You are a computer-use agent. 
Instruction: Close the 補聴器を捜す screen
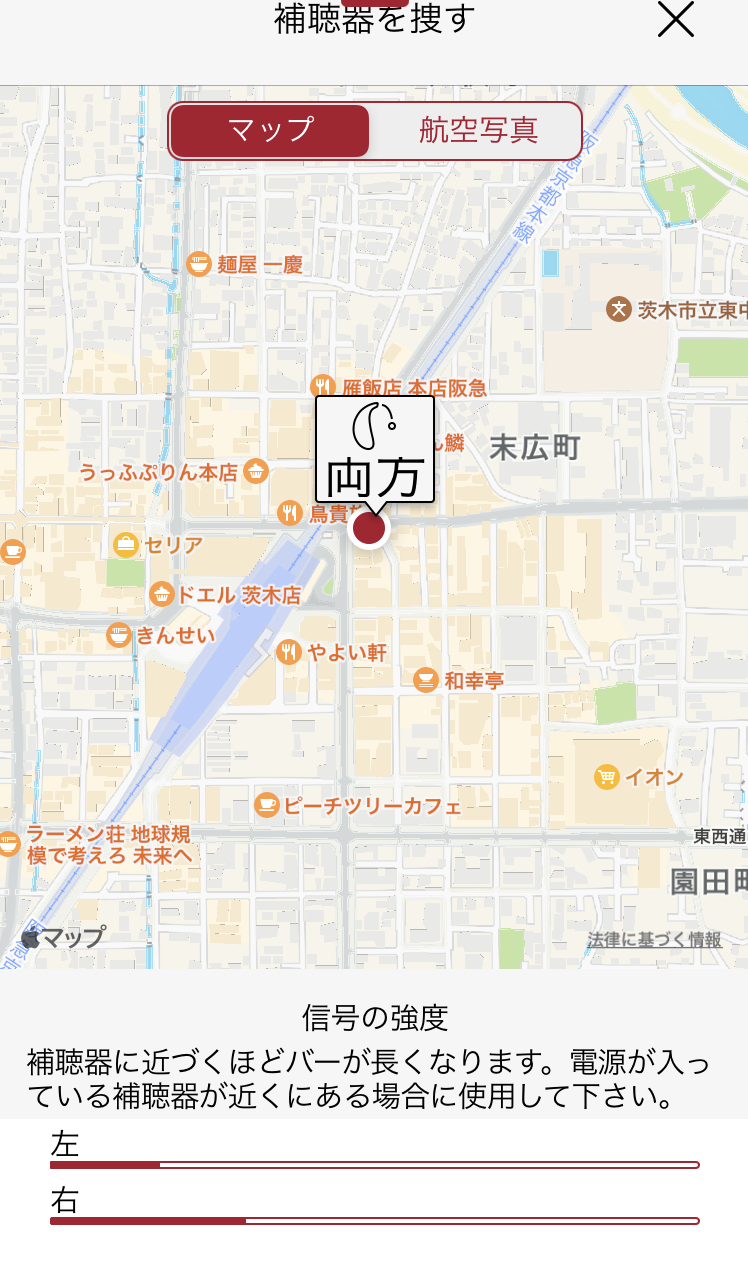coord(676,19)
